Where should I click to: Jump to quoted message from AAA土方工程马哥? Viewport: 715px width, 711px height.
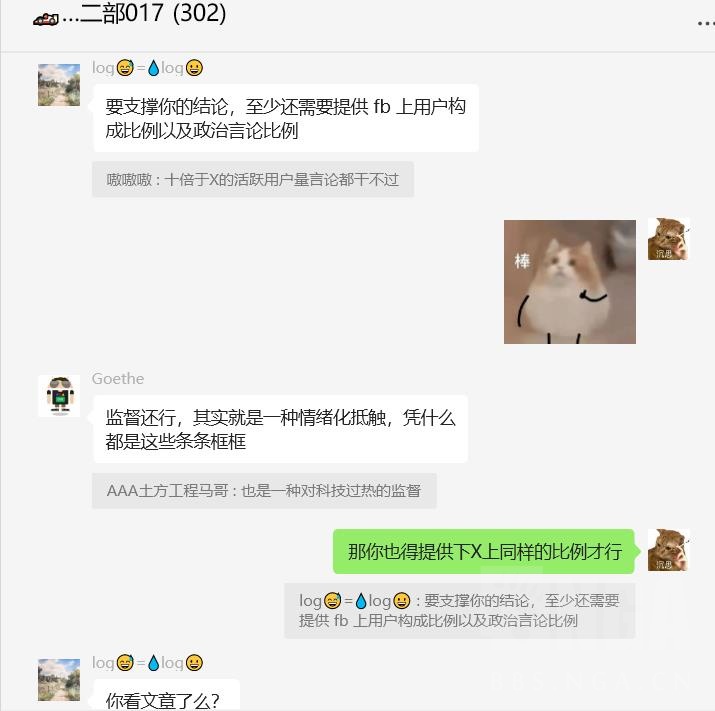(x=264, y=491)
